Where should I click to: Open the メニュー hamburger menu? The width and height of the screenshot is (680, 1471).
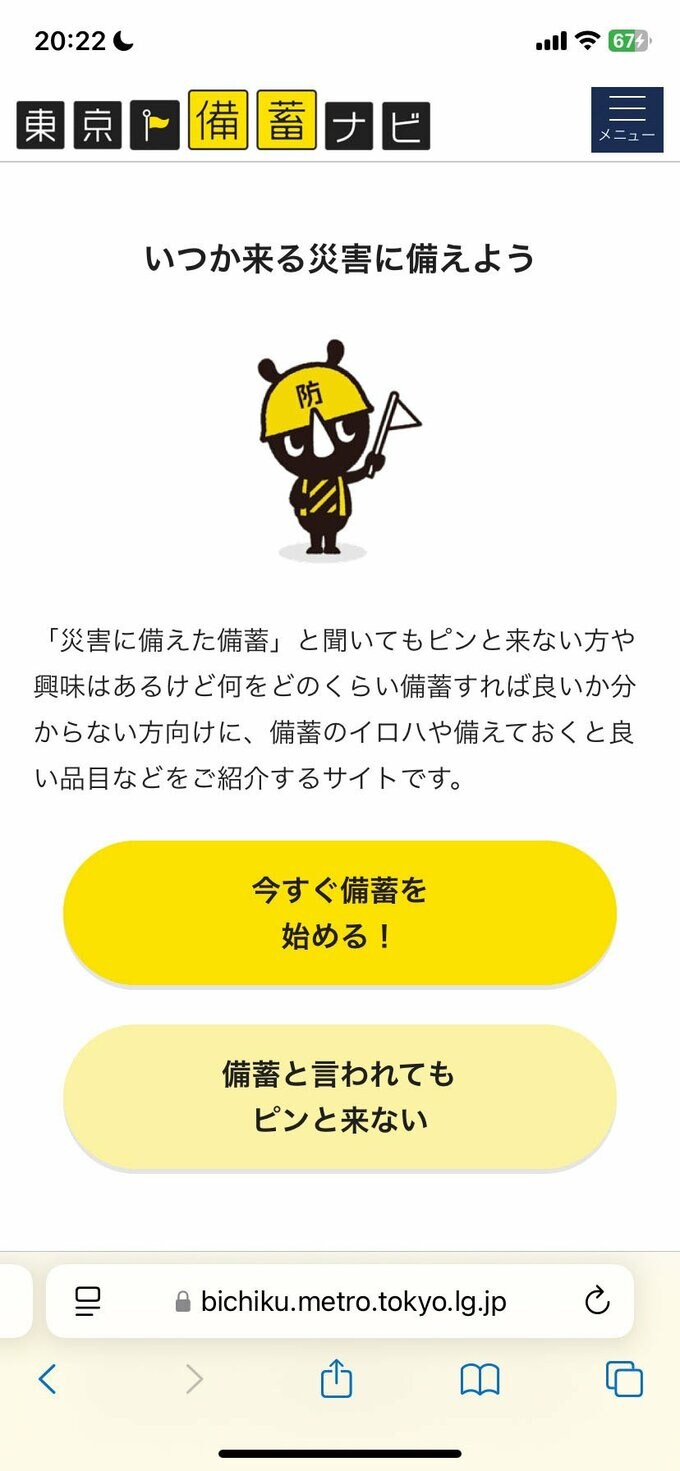click(x=626, y=119)
